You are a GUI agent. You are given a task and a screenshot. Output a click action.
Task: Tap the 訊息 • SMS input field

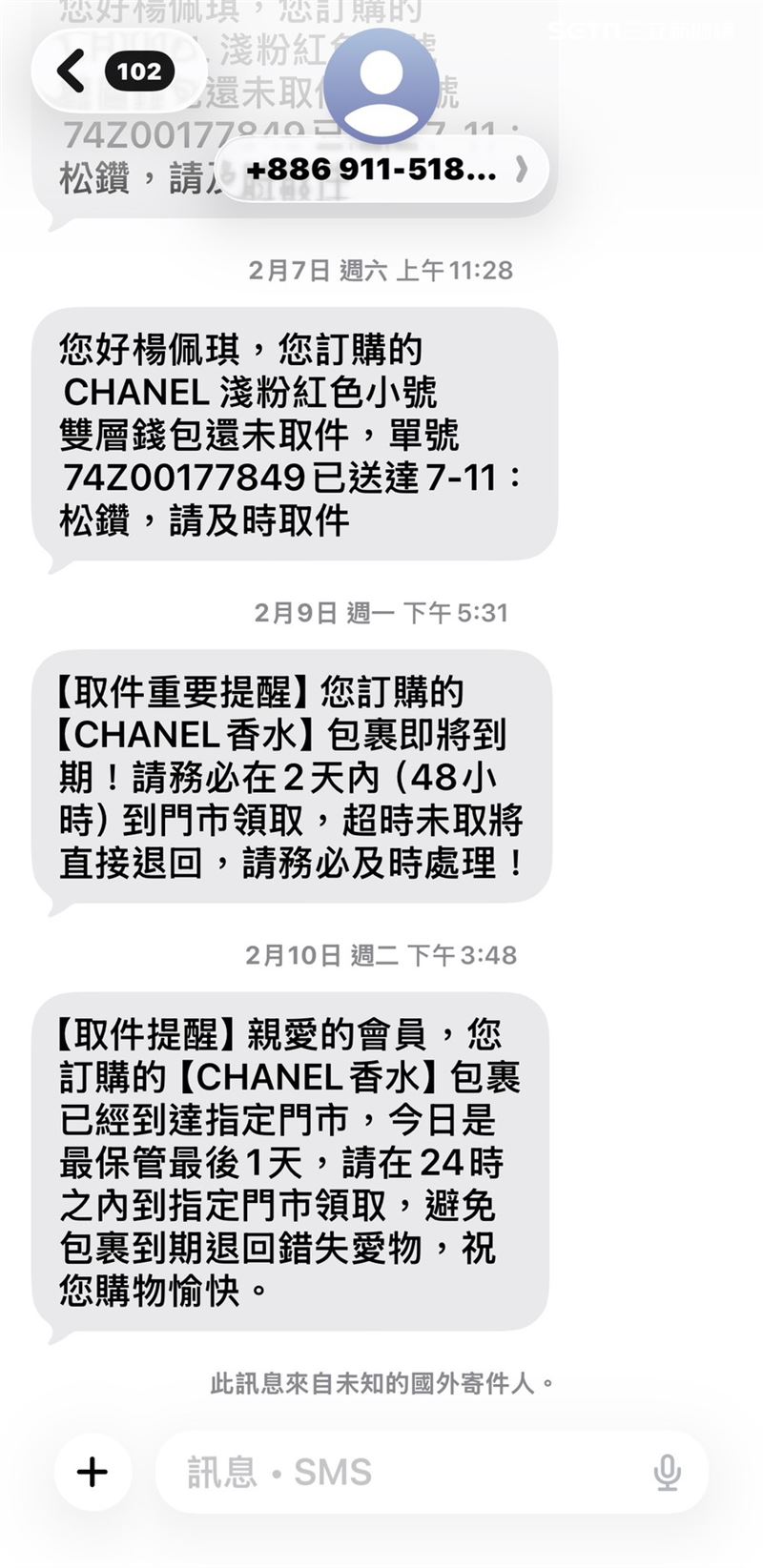[x=277, y=1471]
